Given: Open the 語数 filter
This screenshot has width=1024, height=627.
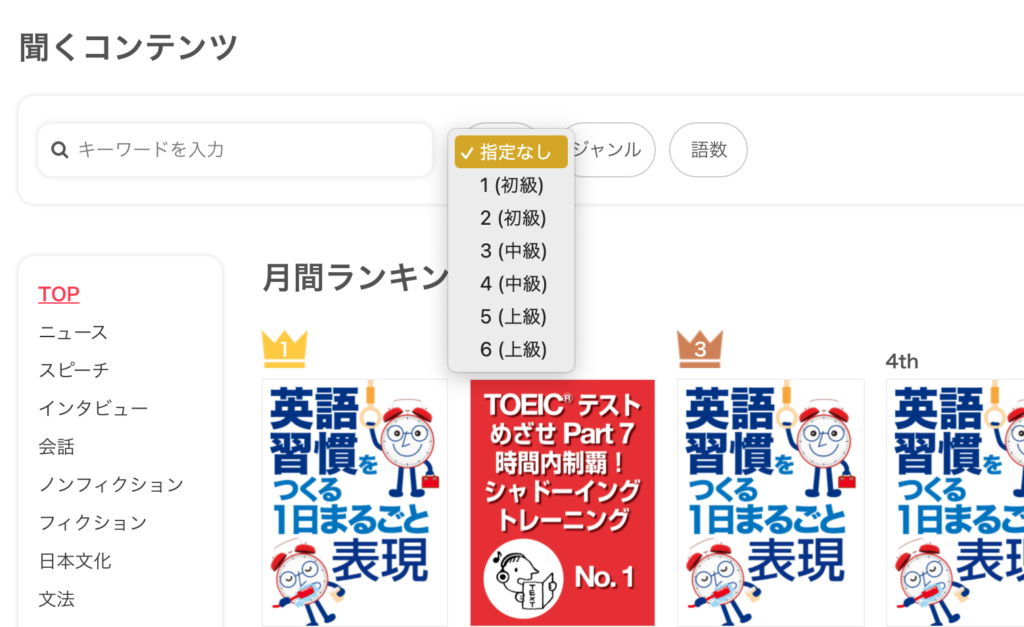Looking at the screenshot, I should coord(708,150).
